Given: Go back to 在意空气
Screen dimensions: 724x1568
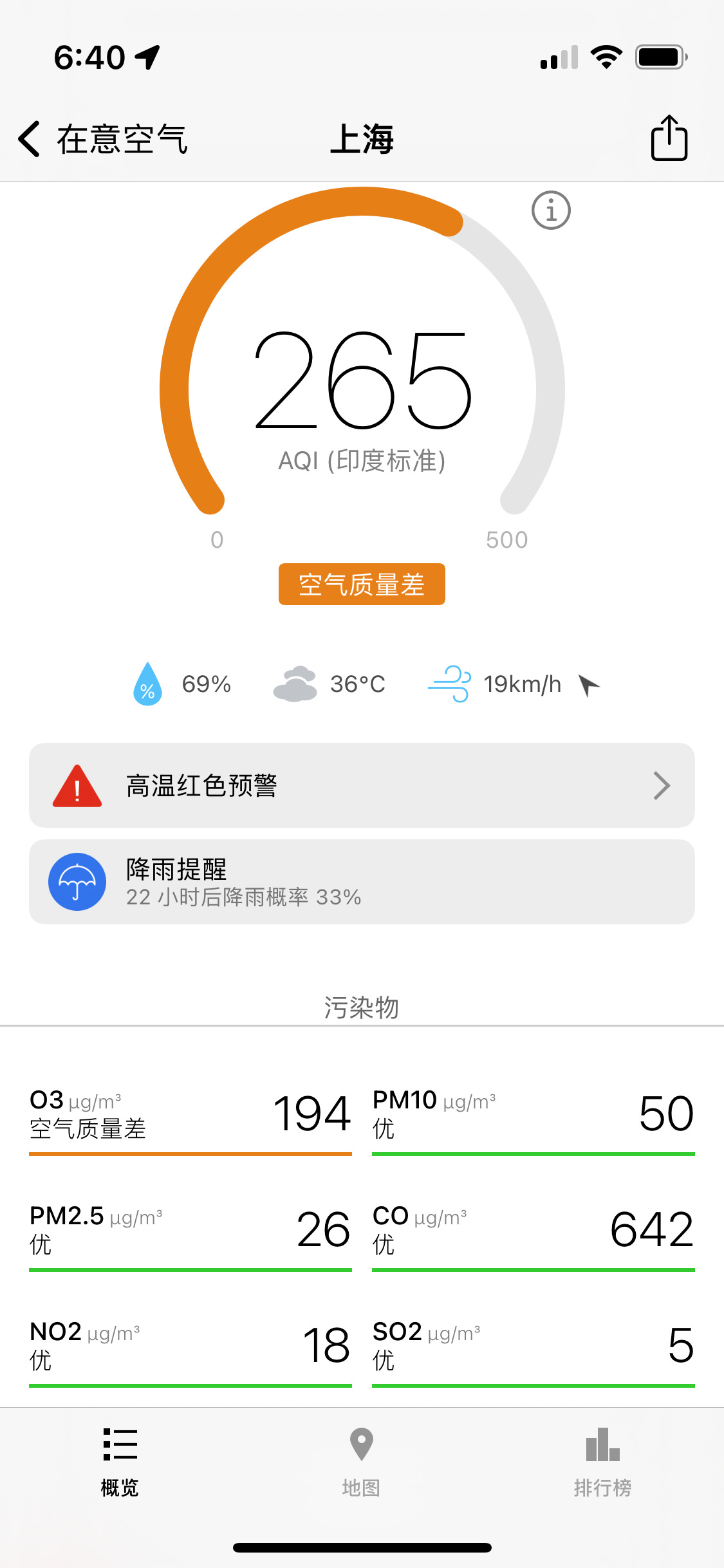Looking at the screenshot, I should (103, 139).
